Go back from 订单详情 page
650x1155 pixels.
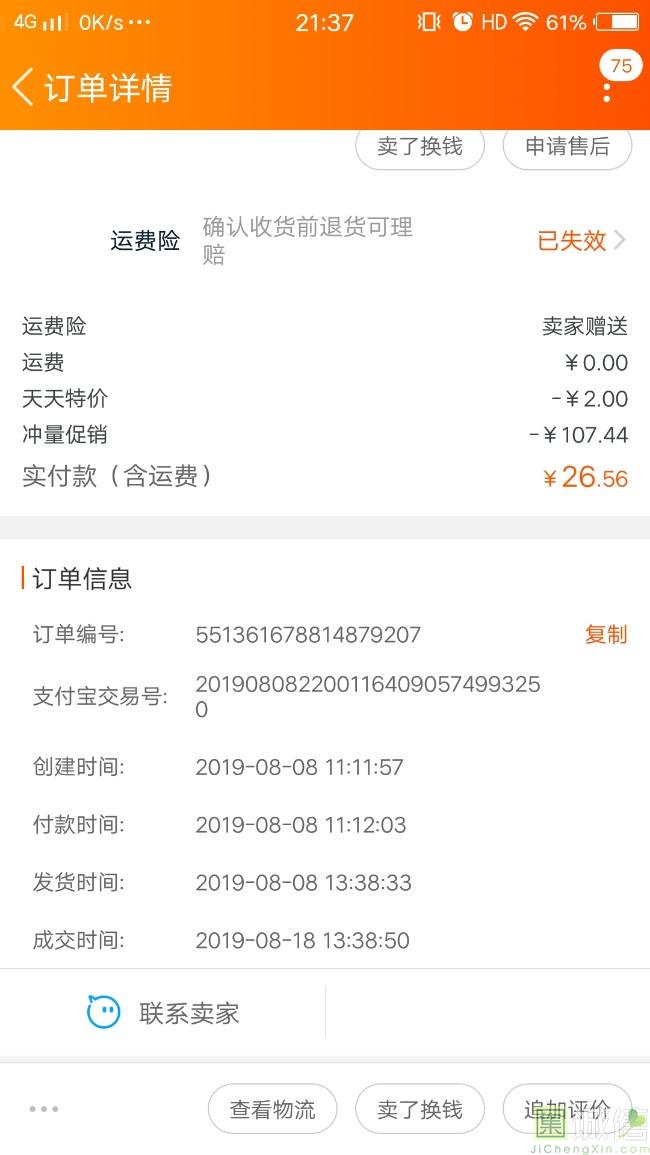pos(23,87)
